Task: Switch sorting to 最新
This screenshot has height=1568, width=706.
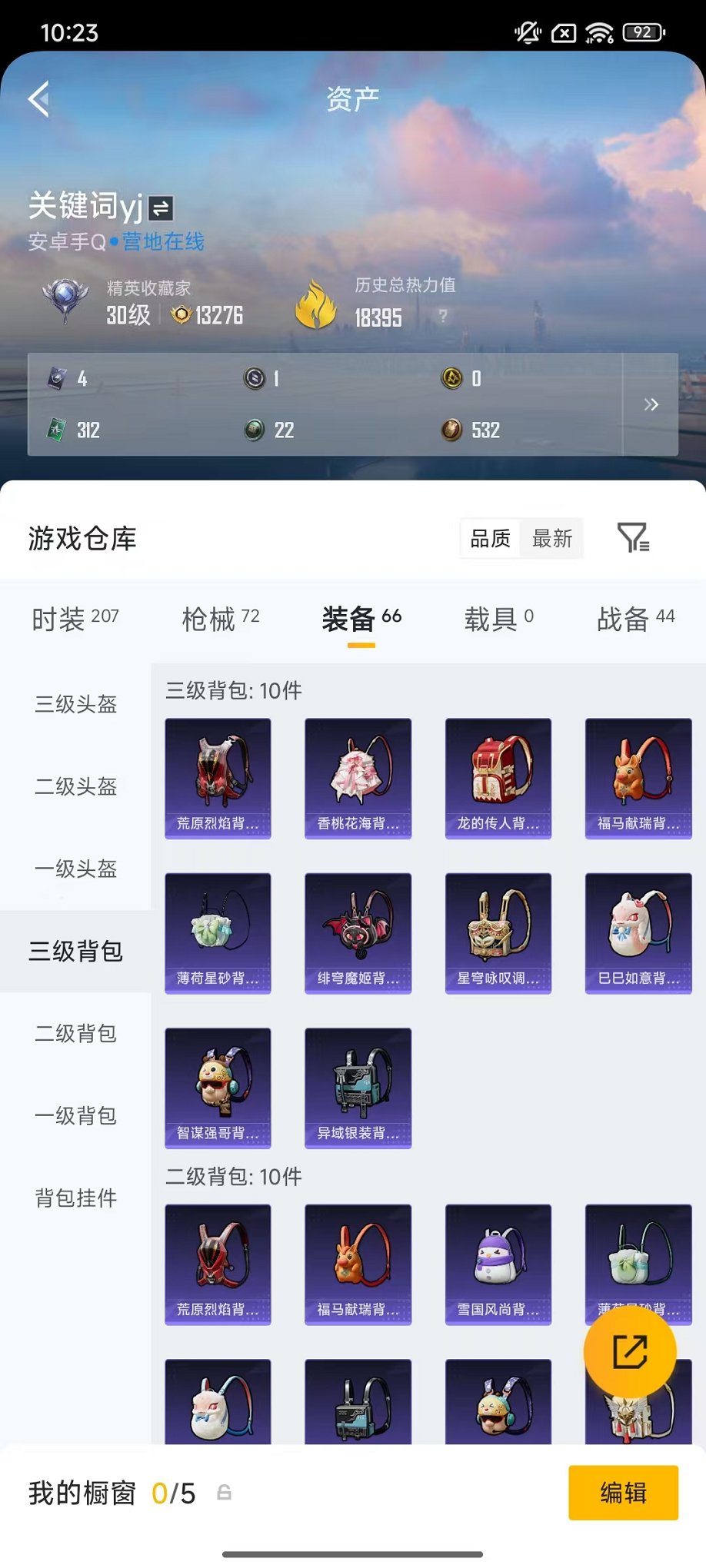Action: tap(550, 539)
